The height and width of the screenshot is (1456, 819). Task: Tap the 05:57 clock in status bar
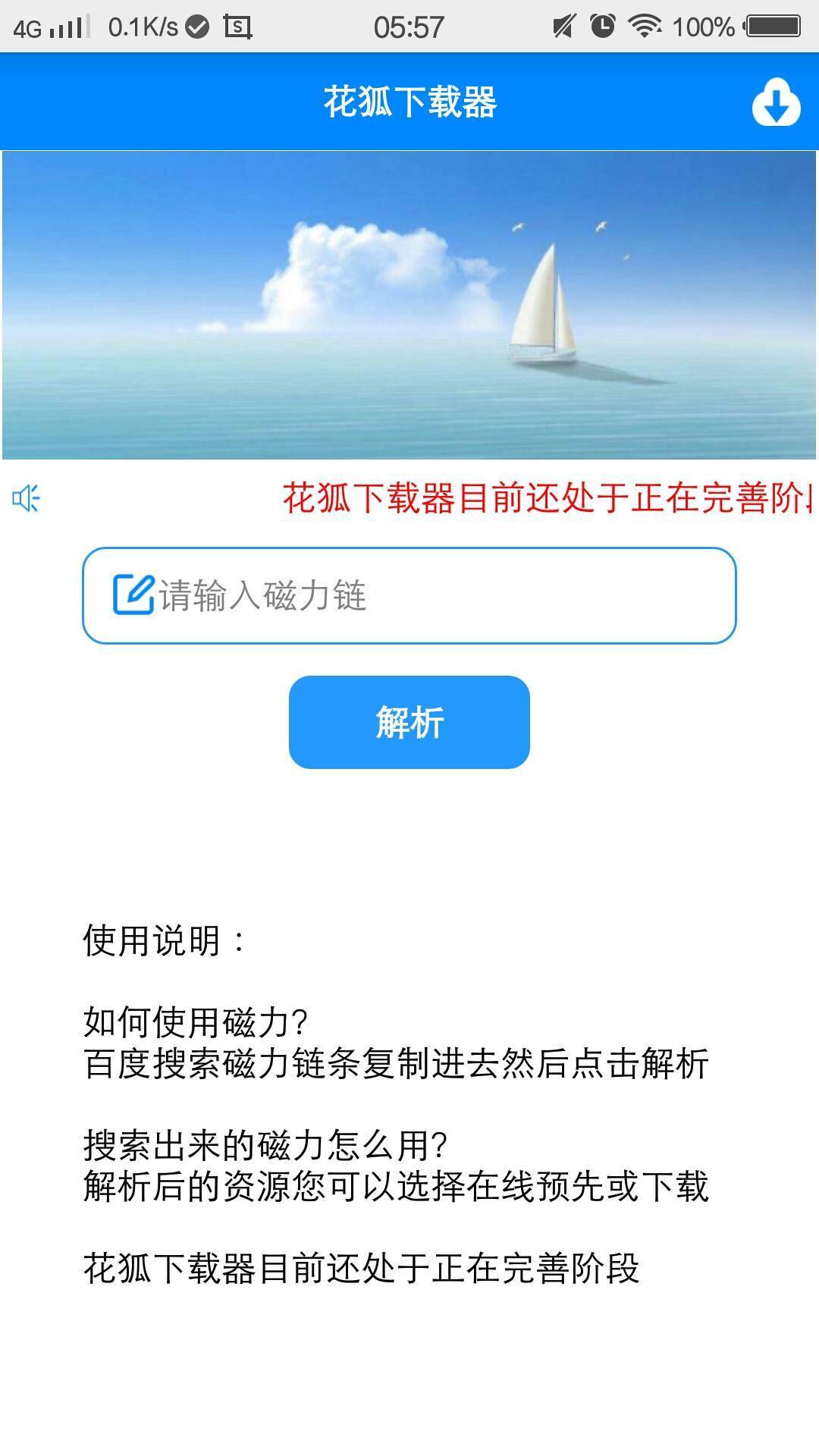click(x=409, y=25)
